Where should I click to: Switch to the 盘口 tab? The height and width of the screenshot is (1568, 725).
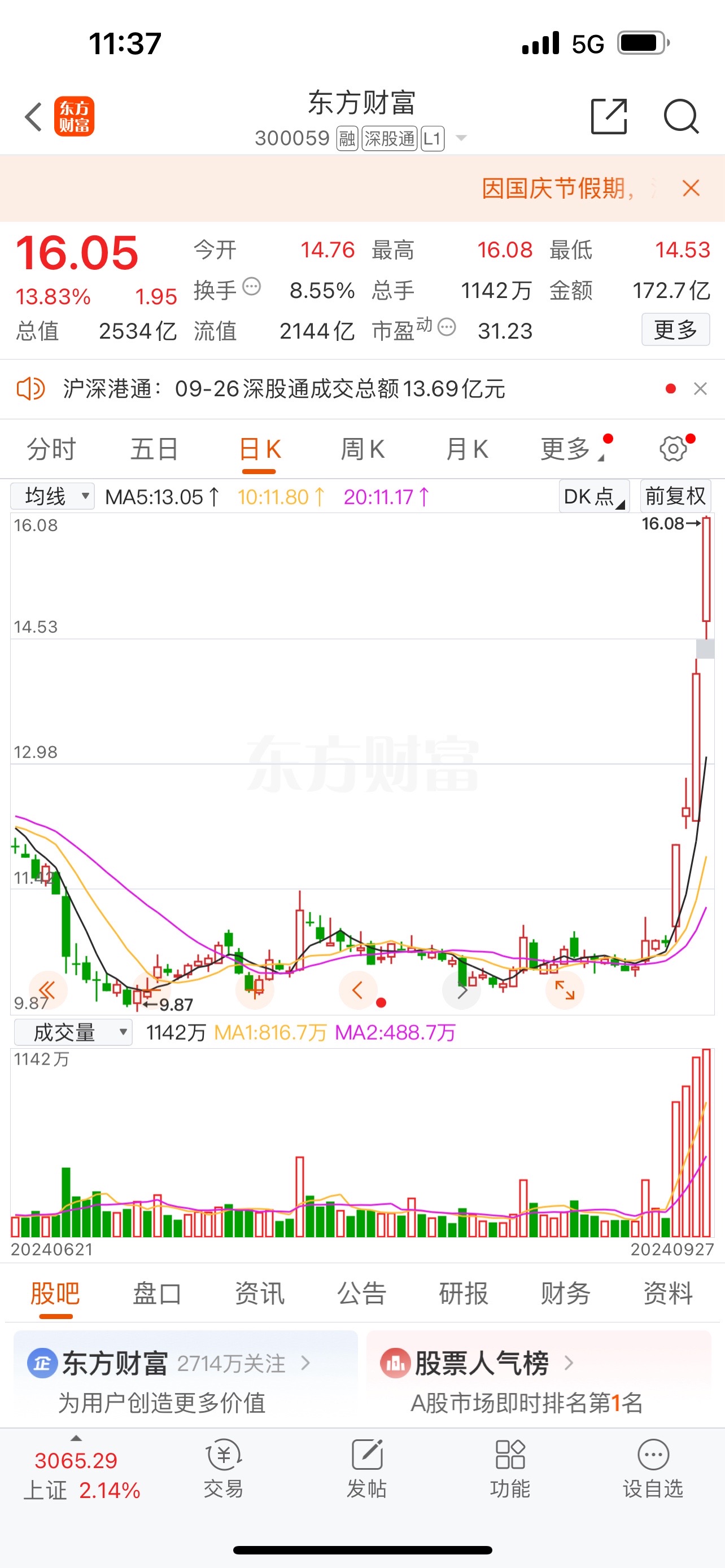pos(157,1293)
